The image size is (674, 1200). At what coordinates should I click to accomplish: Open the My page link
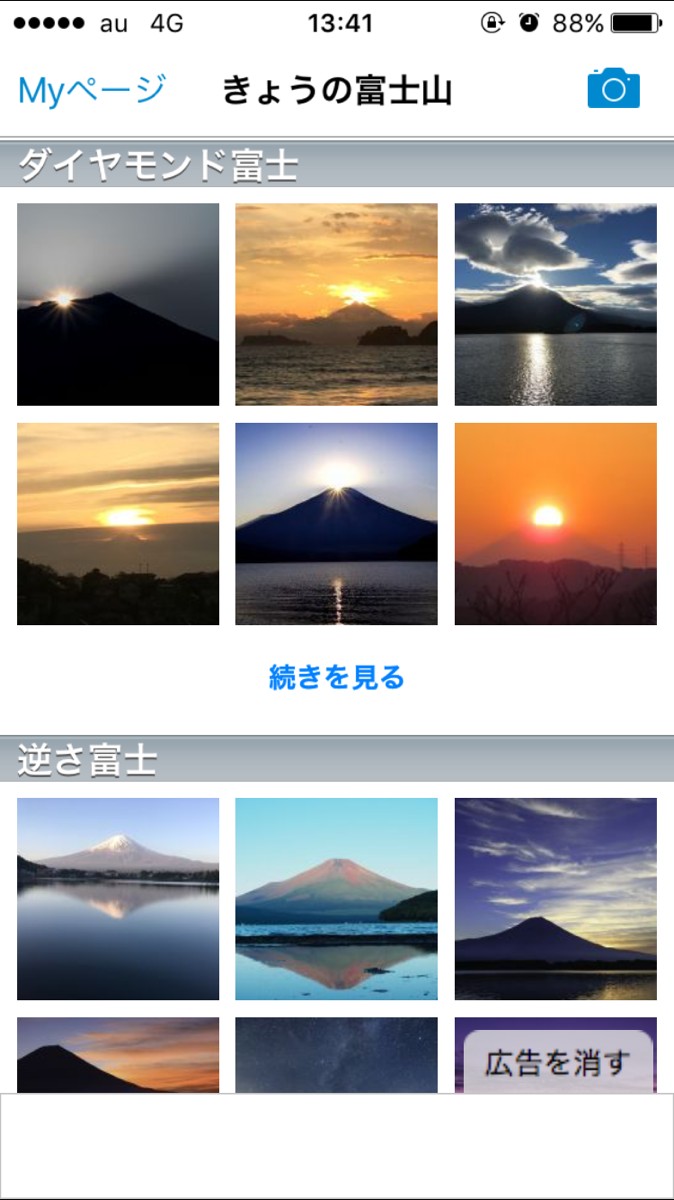(91, 91)
